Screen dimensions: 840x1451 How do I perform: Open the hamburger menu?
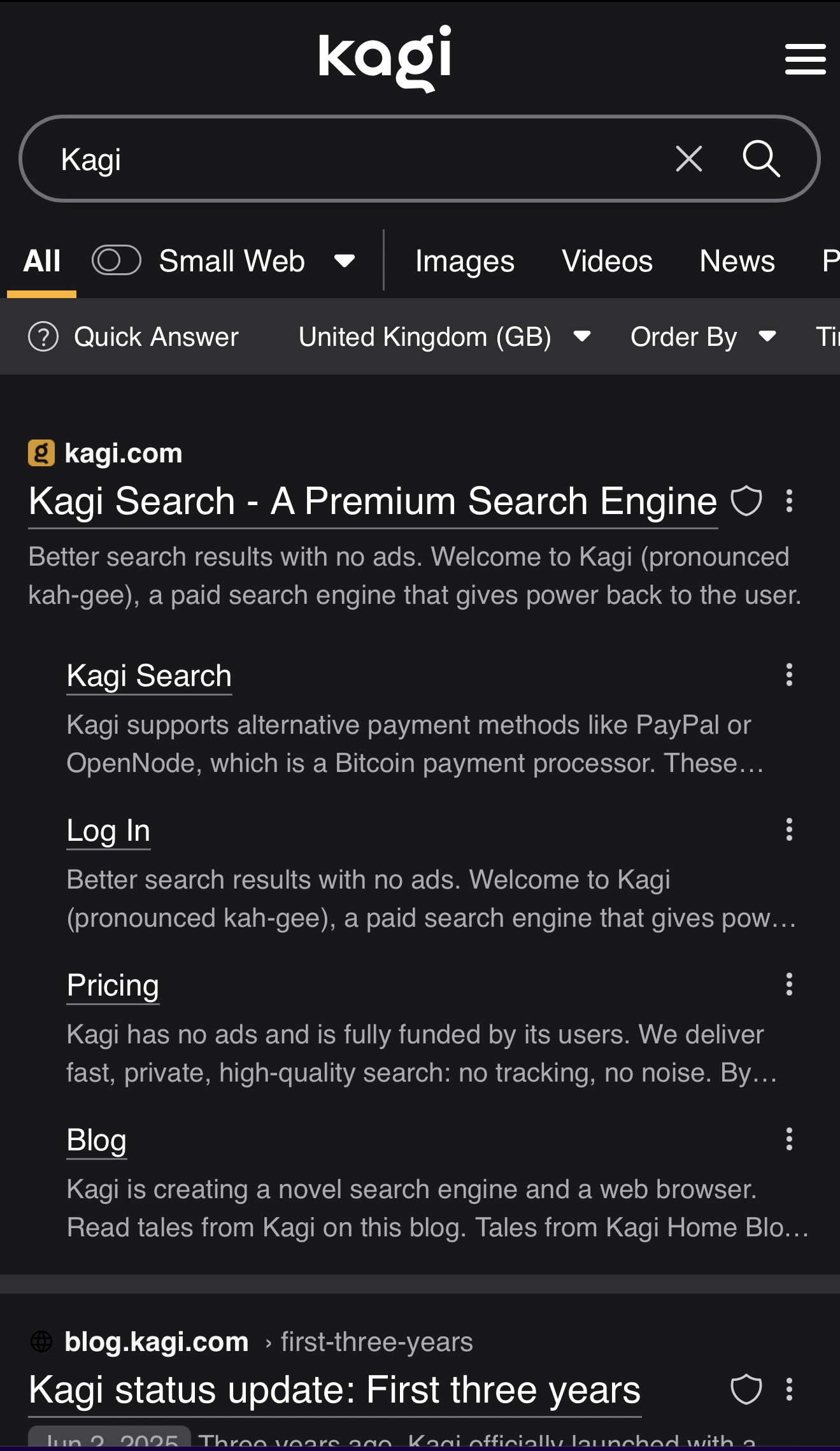click(805, 59)
